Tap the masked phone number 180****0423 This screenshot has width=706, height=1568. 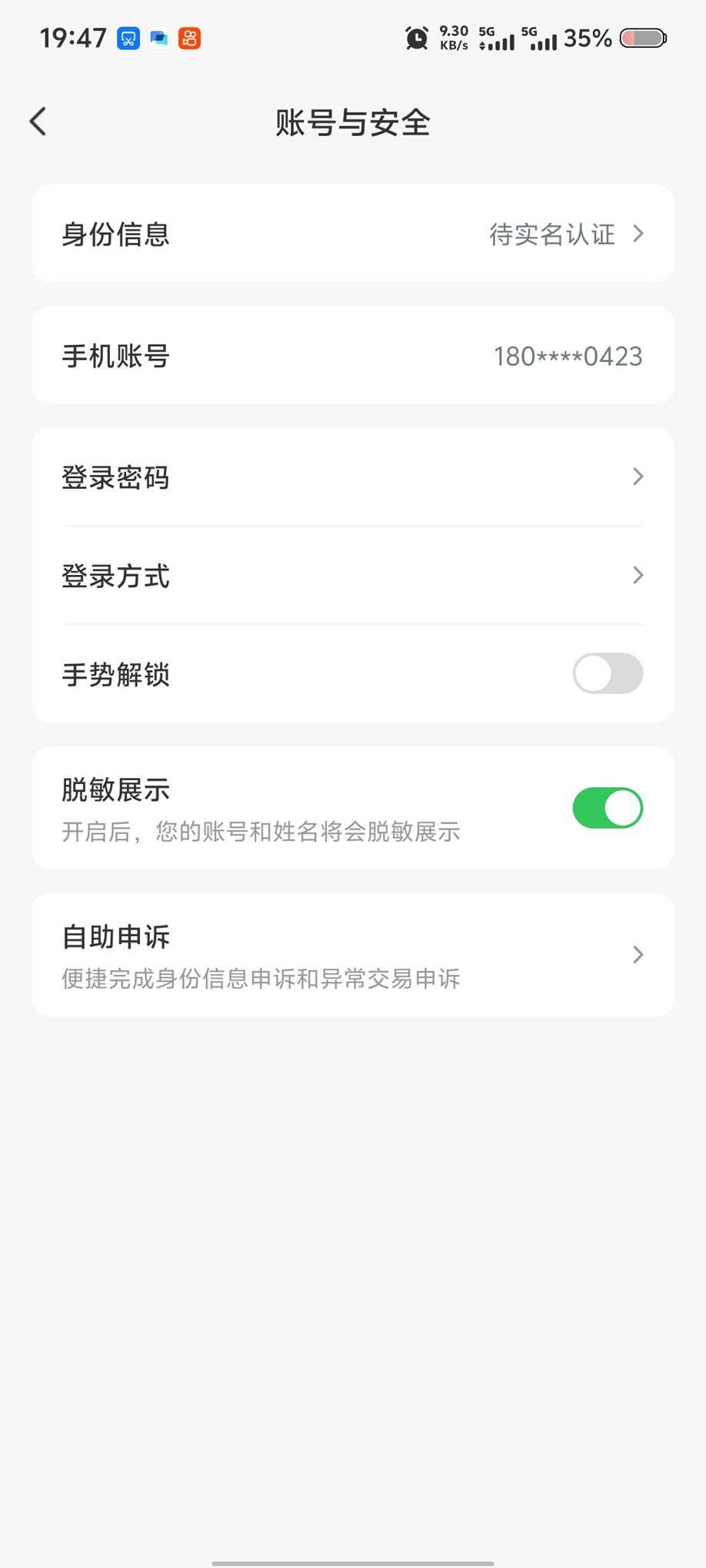(x=568, y=355)
